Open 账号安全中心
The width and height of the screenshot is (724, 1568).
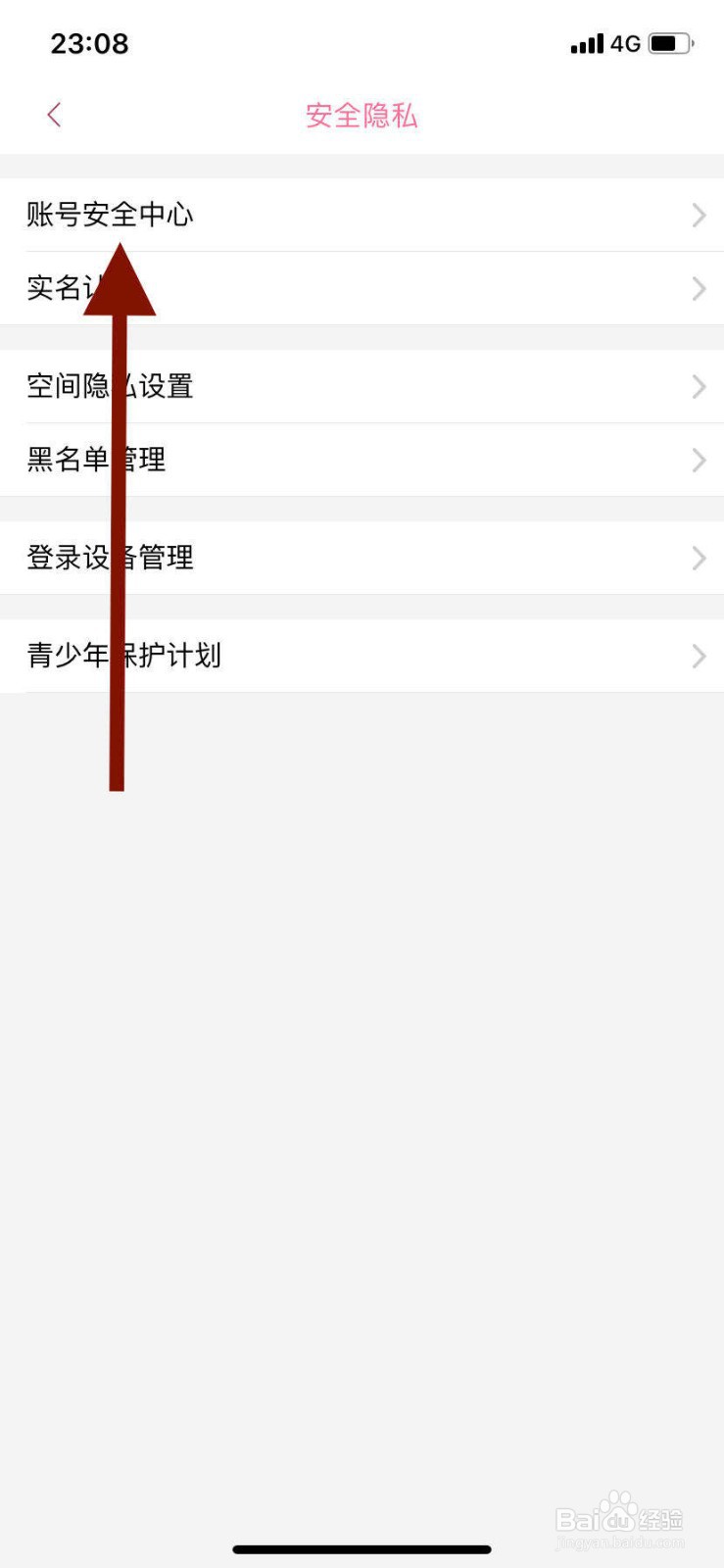pyautogui.click(x=110, y=216)
